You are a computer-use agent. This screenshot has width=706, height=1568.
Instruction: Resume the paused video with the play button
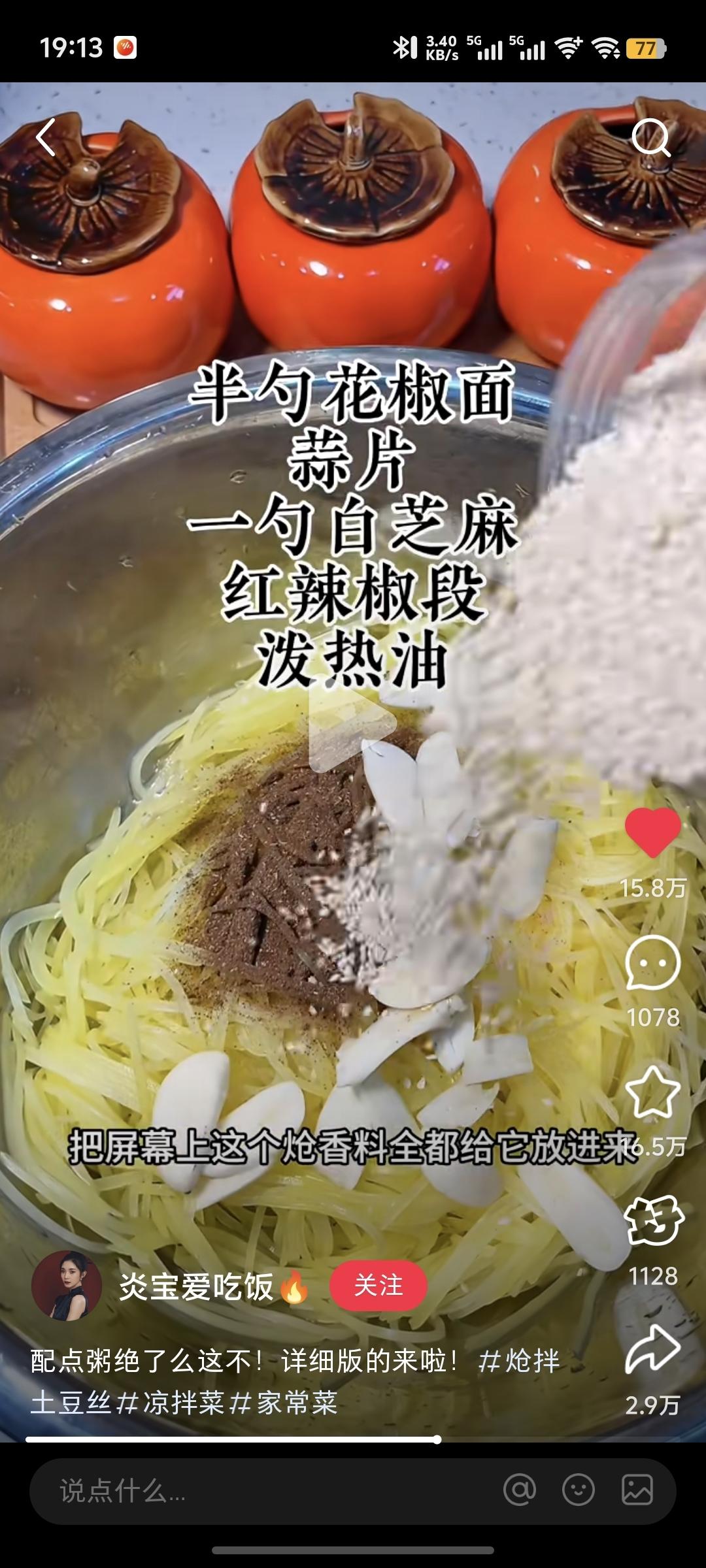coord(353,727)
